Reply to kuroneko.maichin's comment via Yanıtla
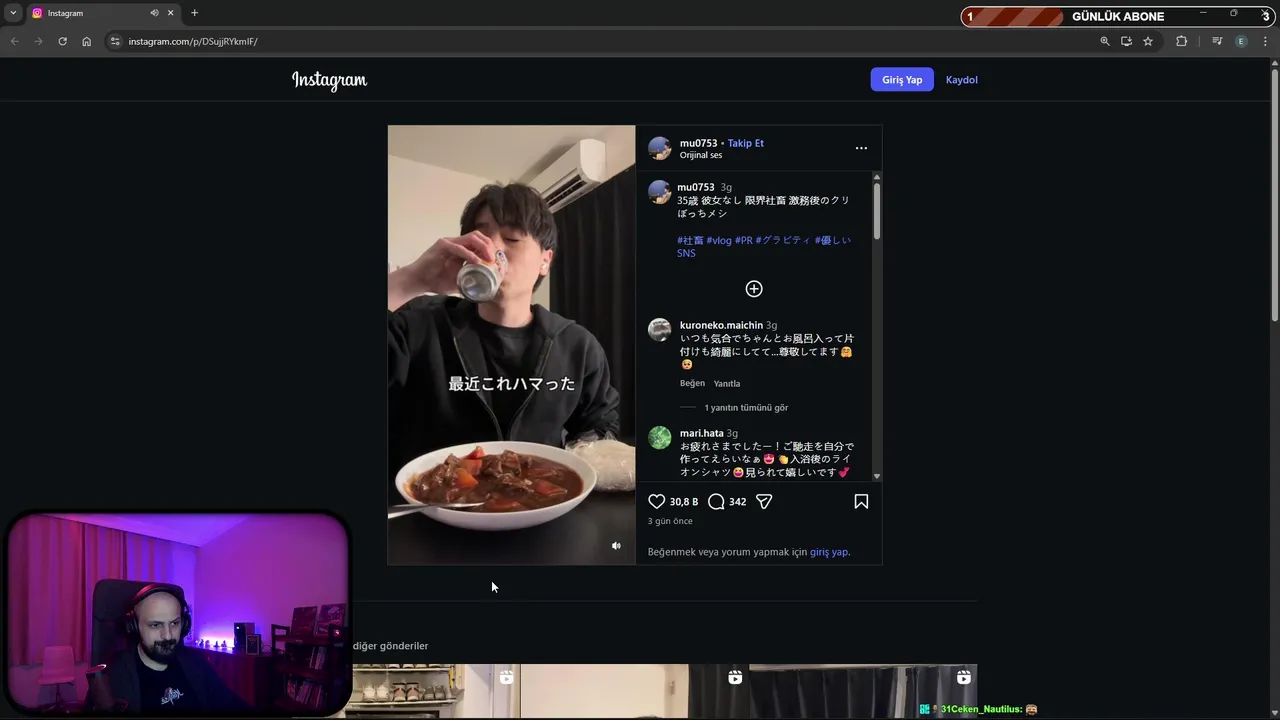Screen dimensions: 1280x720 click(x=727, y=383)
